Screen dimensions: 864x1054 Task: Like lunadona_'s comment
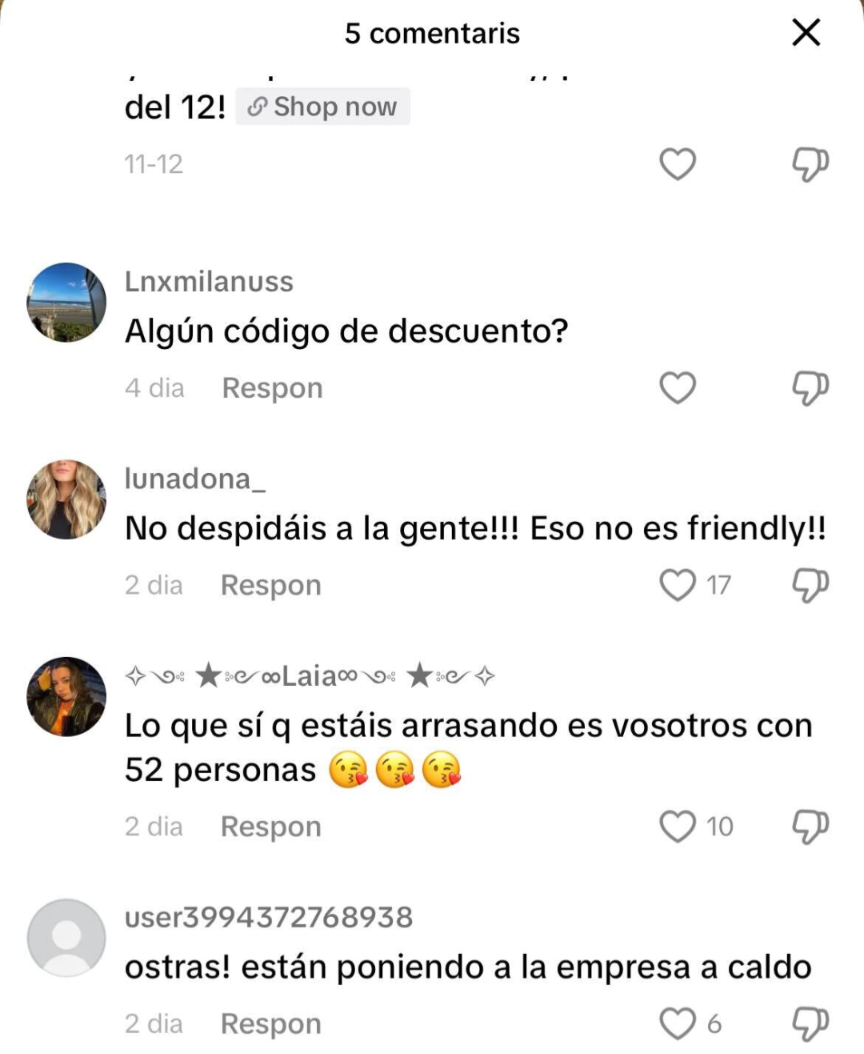pos(678,585)
